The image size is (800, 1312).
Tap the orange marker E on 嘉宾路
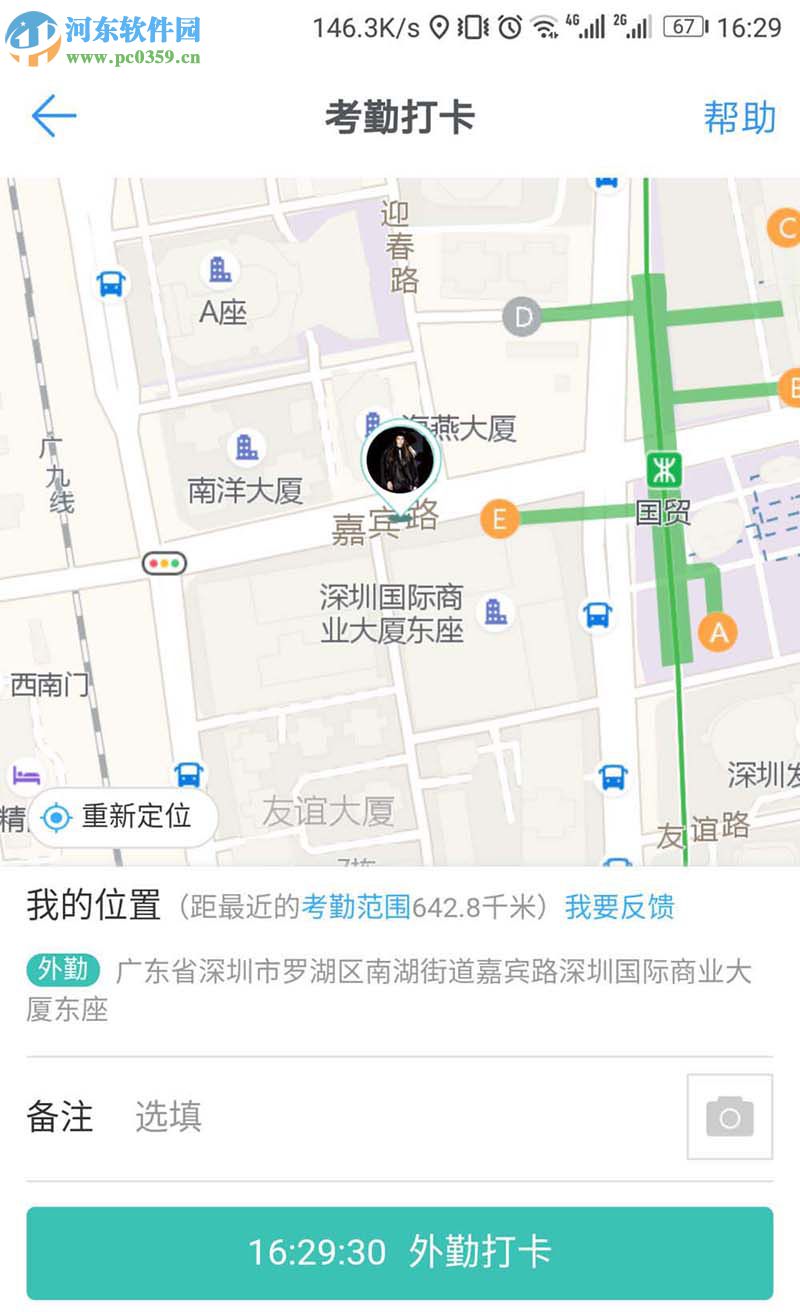[498, 515]
